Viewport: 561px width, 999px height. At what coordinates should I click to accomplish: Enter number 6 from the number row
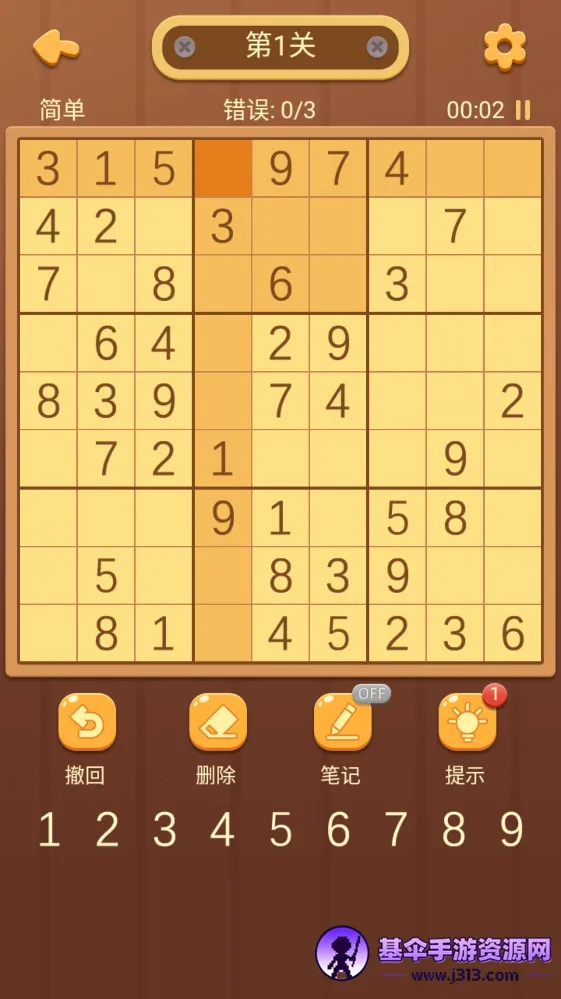[338, 830]
